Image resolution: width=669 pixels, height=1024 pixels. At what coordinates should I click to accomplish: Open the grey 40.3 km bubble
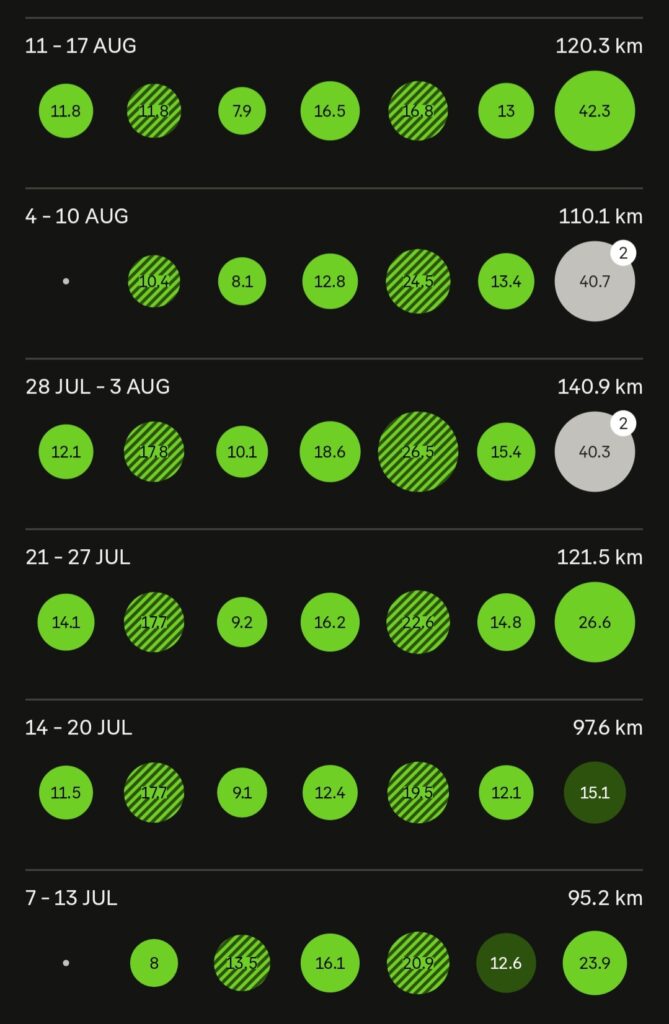[x=594, y=452]
